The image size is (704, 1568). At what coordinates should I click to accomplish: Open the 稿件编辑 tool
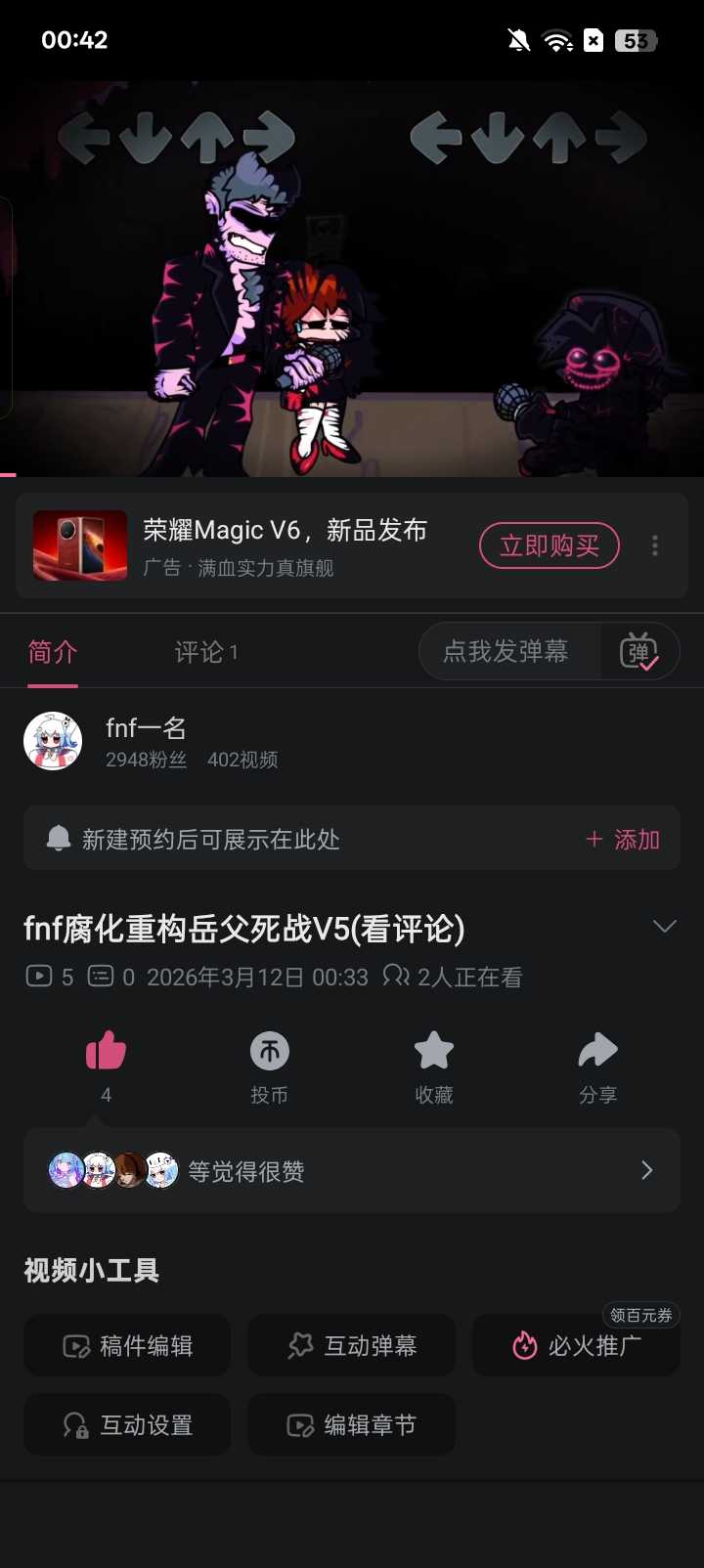click(x=127, y=1346)
